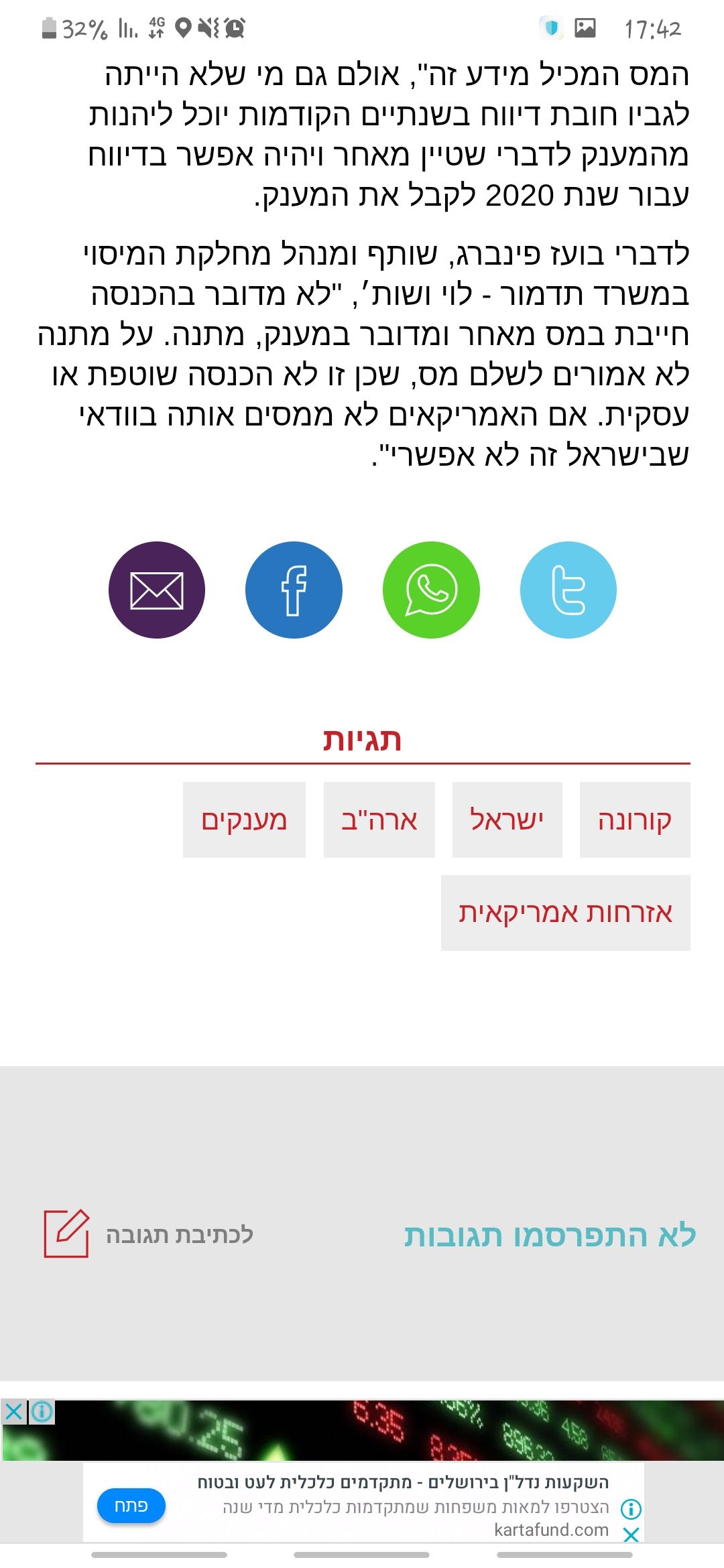Open the קורונה tag

(634, 820)
